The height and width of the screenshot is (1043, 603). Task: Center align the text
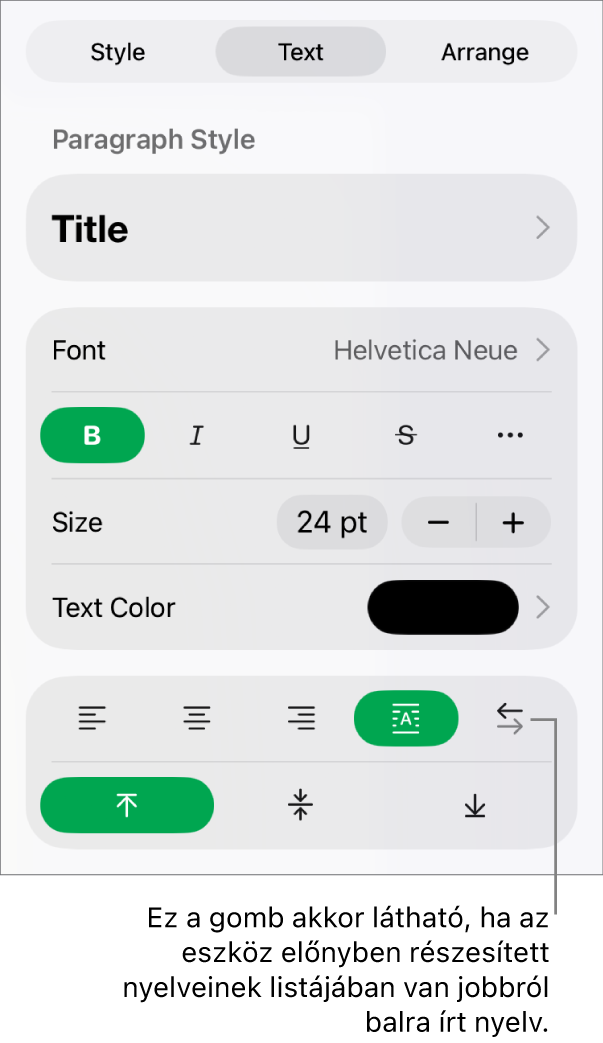click(x=197, y=718)
